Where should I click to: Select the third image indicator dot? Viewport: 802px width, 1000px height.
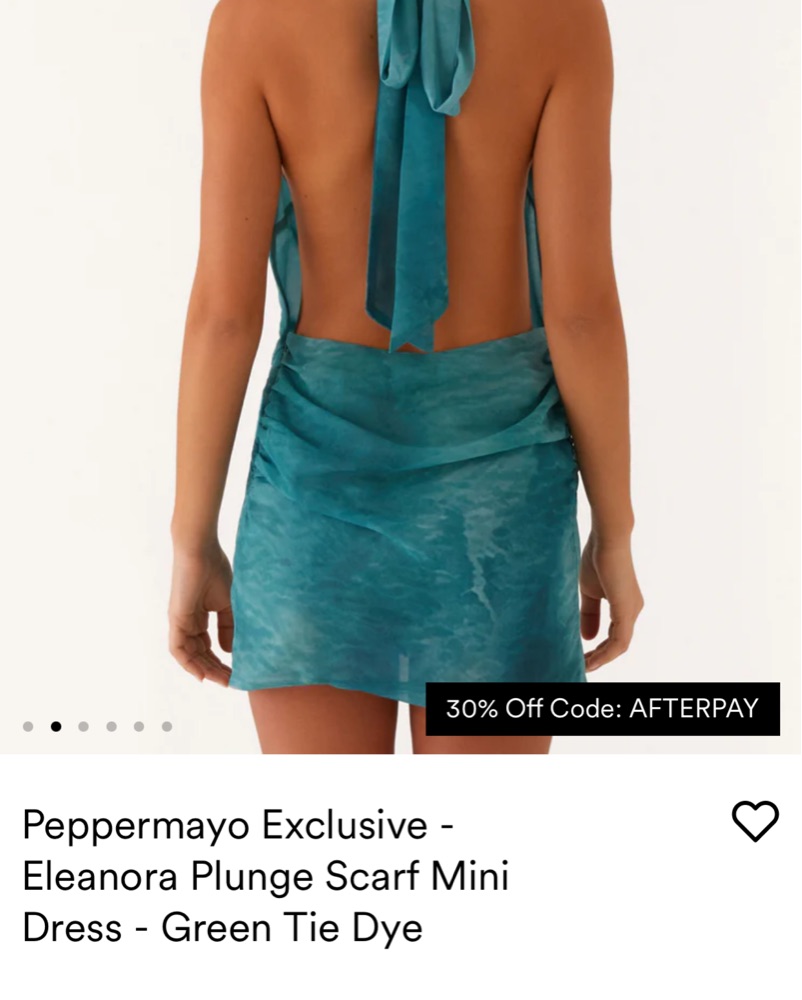(84, 727)
